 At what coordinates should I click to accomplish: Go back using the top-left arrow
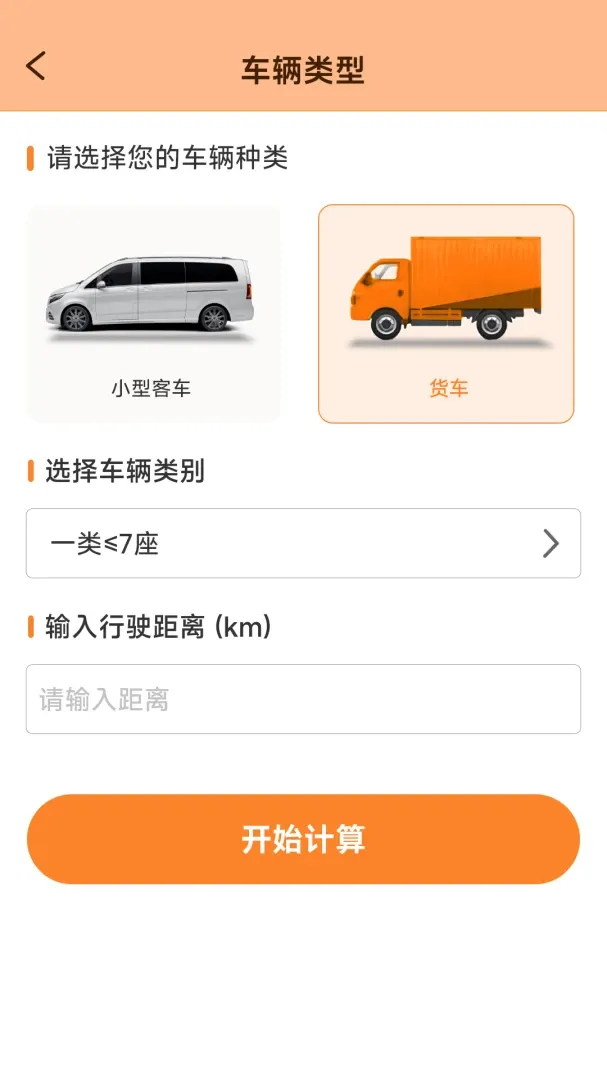tap(36, 66)
